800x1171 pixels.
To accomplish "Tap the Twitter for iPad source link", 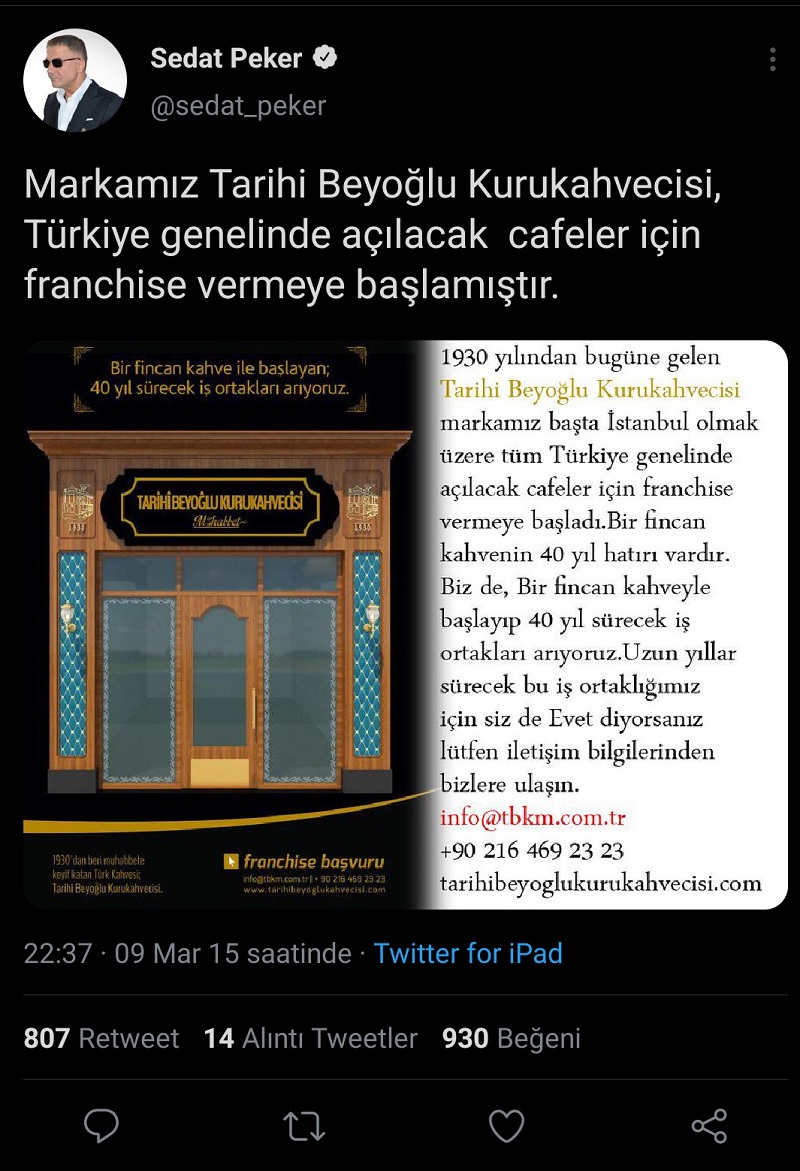I will (x=468, y=953).
